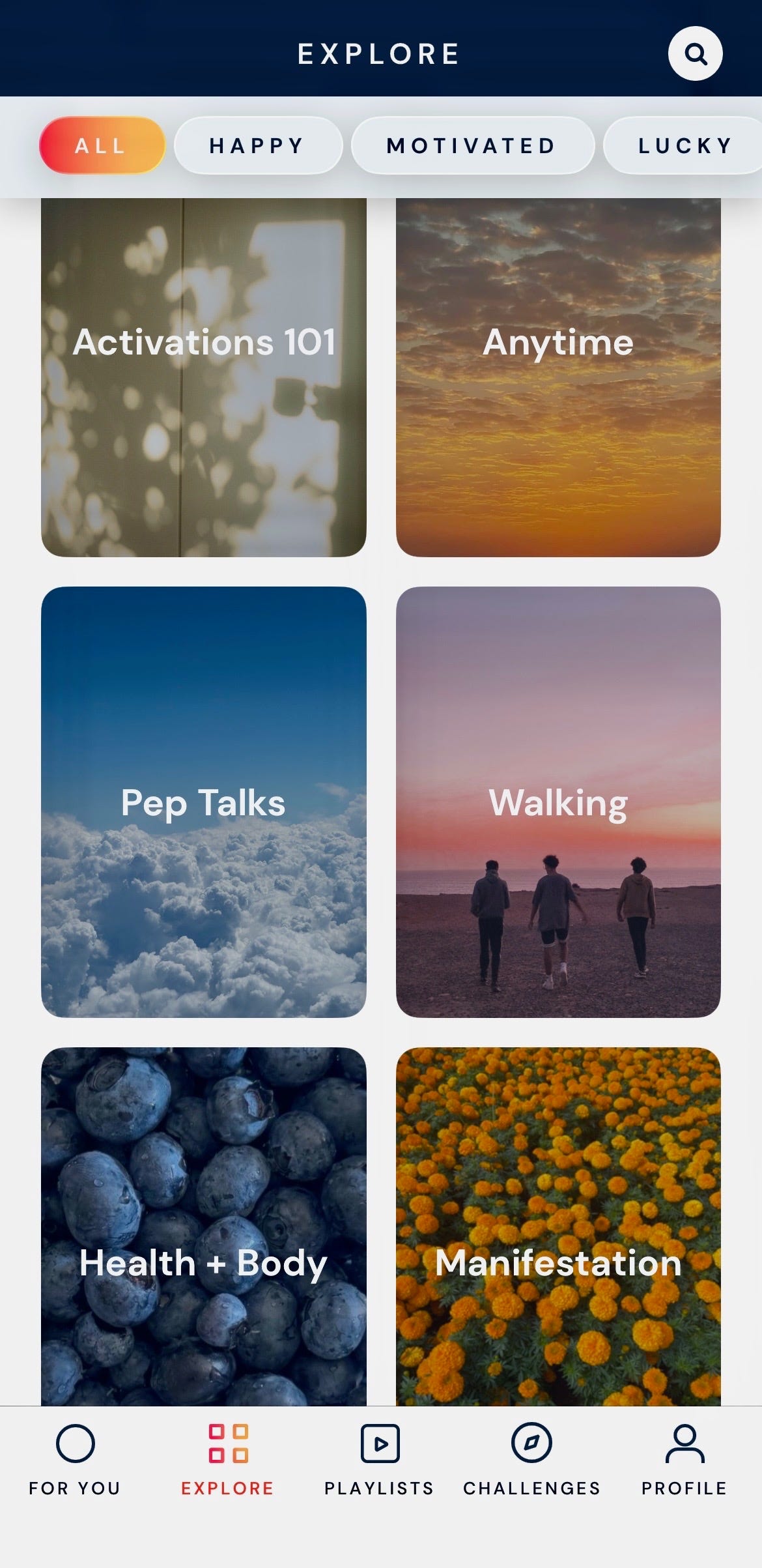Tap the LUCKY mood chip
This screenshot has width=762, height=1568.
tap(684, 145)
